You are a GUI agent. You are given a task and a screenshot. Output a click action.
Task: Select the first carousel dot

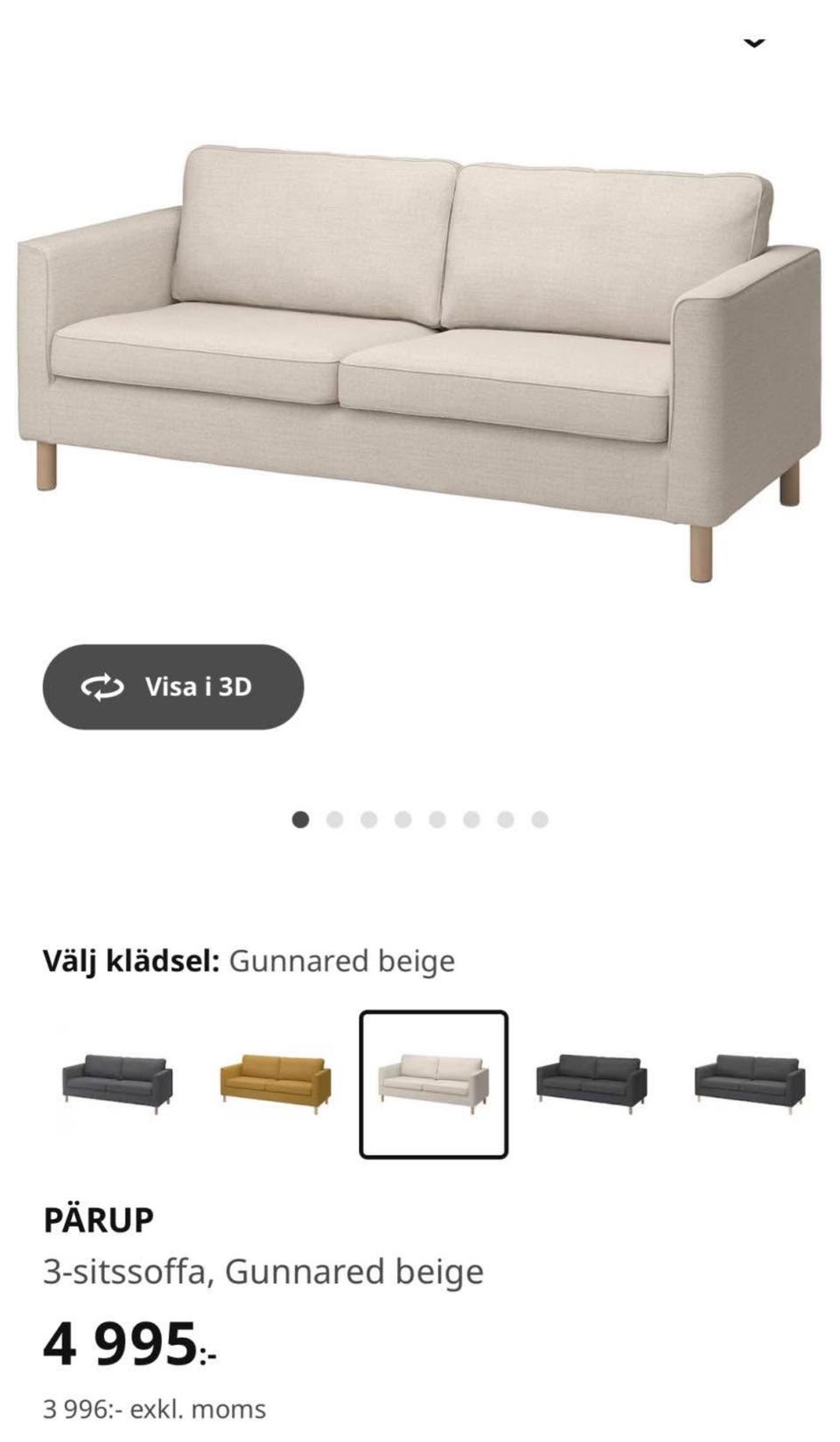(x=300, y=818)
